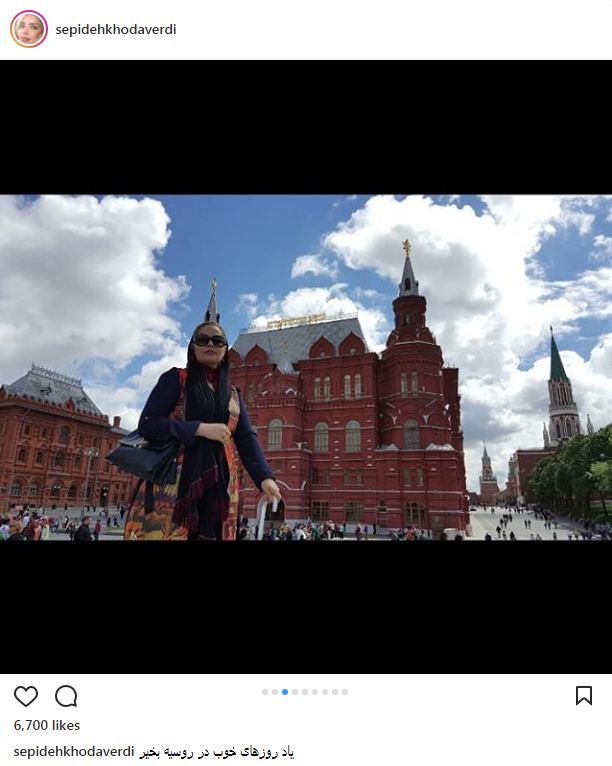Save this post with the bookmark icon

click(584, 696)
